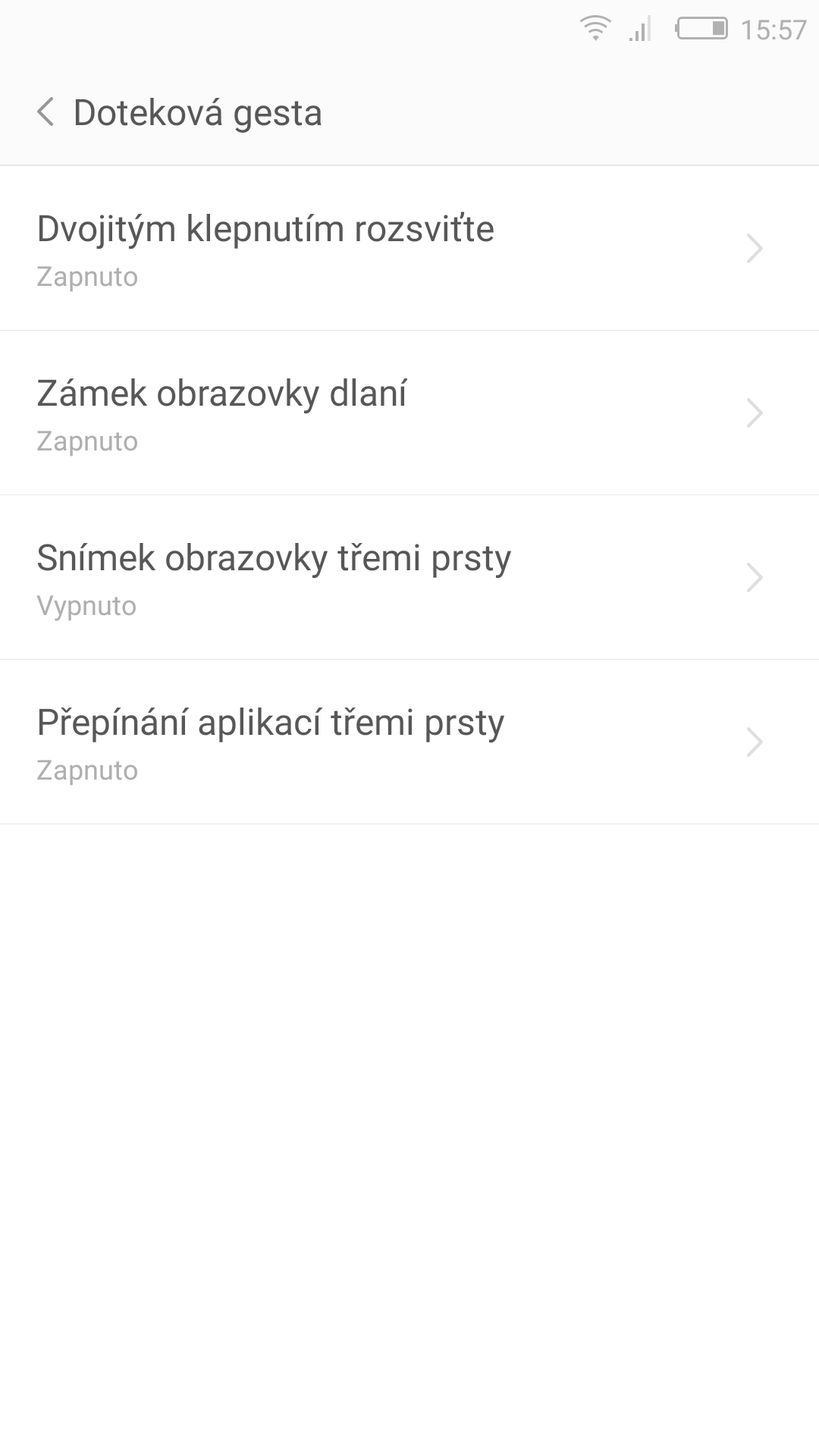Go back from Doteková gesta
This screenshot has height=1456, width=819.
tap(45, 112)
